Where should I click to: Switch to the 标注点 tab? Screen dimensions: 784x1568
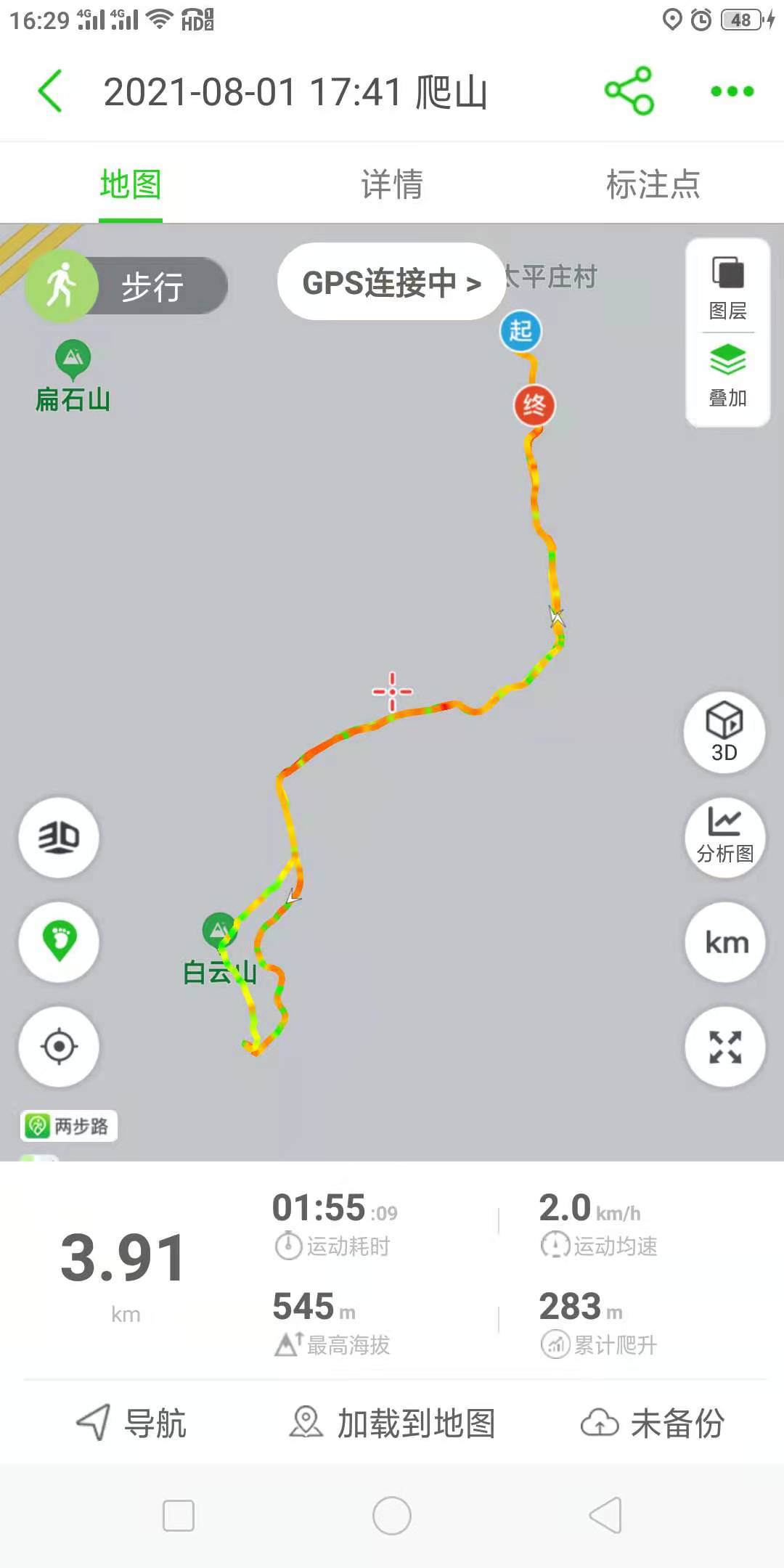coord(653,185)
